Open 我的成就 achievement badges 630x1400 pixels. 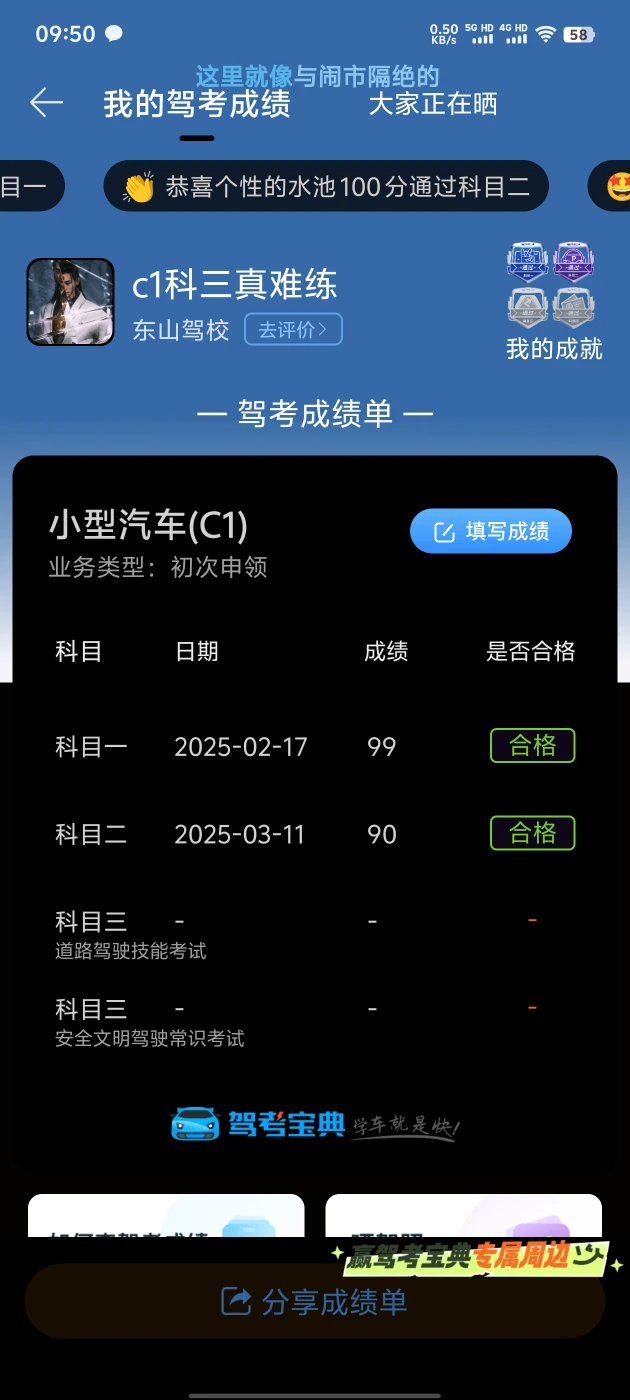point(554,300)
